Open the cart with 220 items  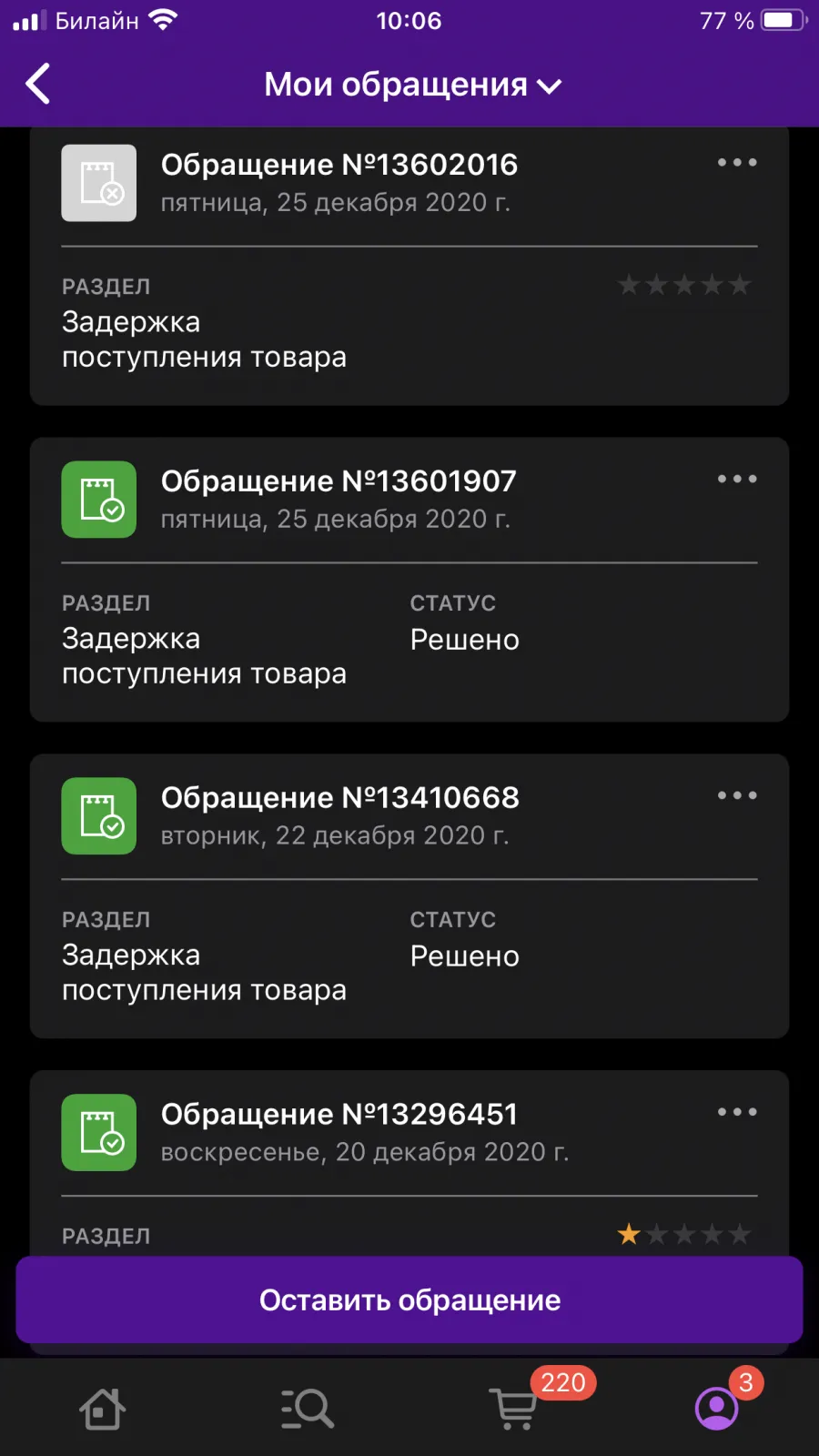pyautogui.click(x=515, y=1407)
